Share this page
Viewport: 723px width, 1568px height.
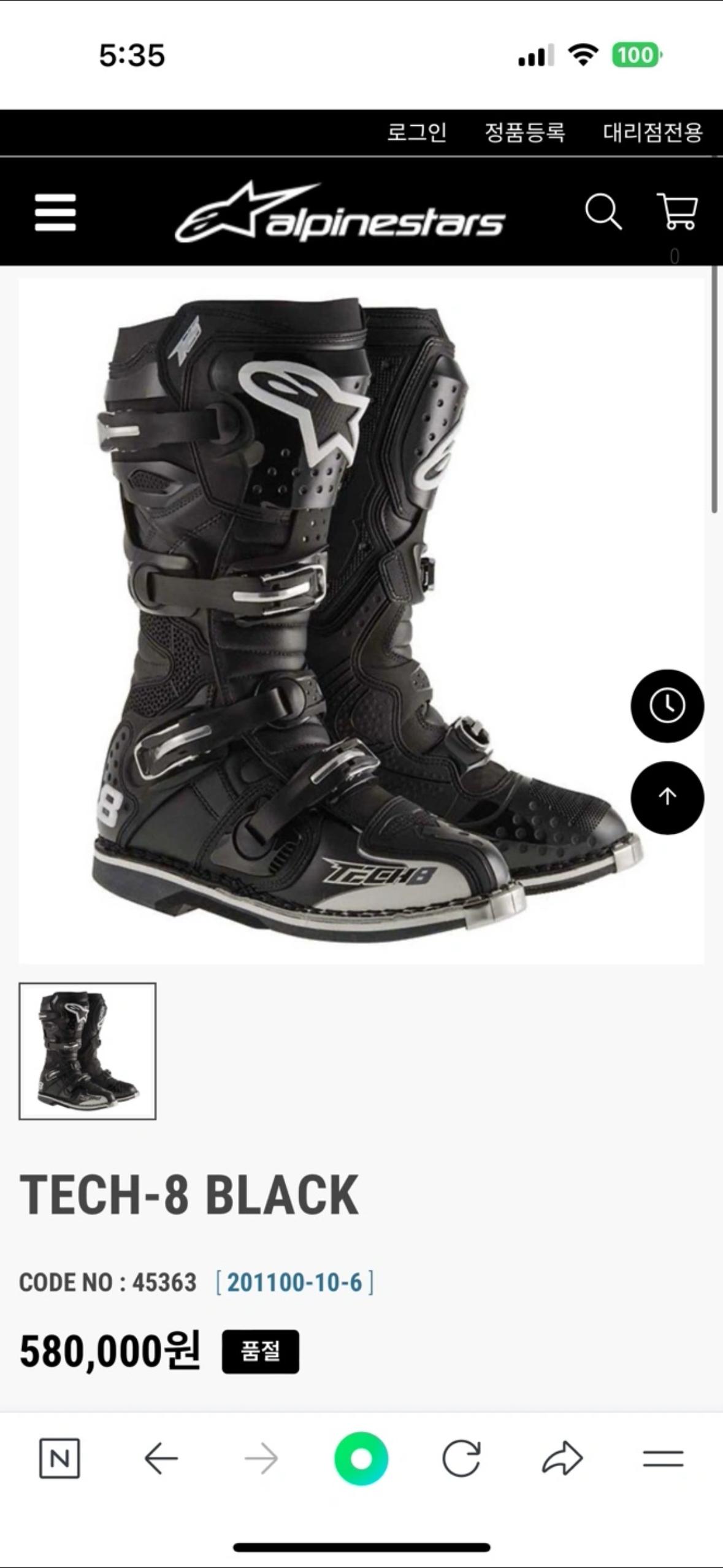(562, 1458)
